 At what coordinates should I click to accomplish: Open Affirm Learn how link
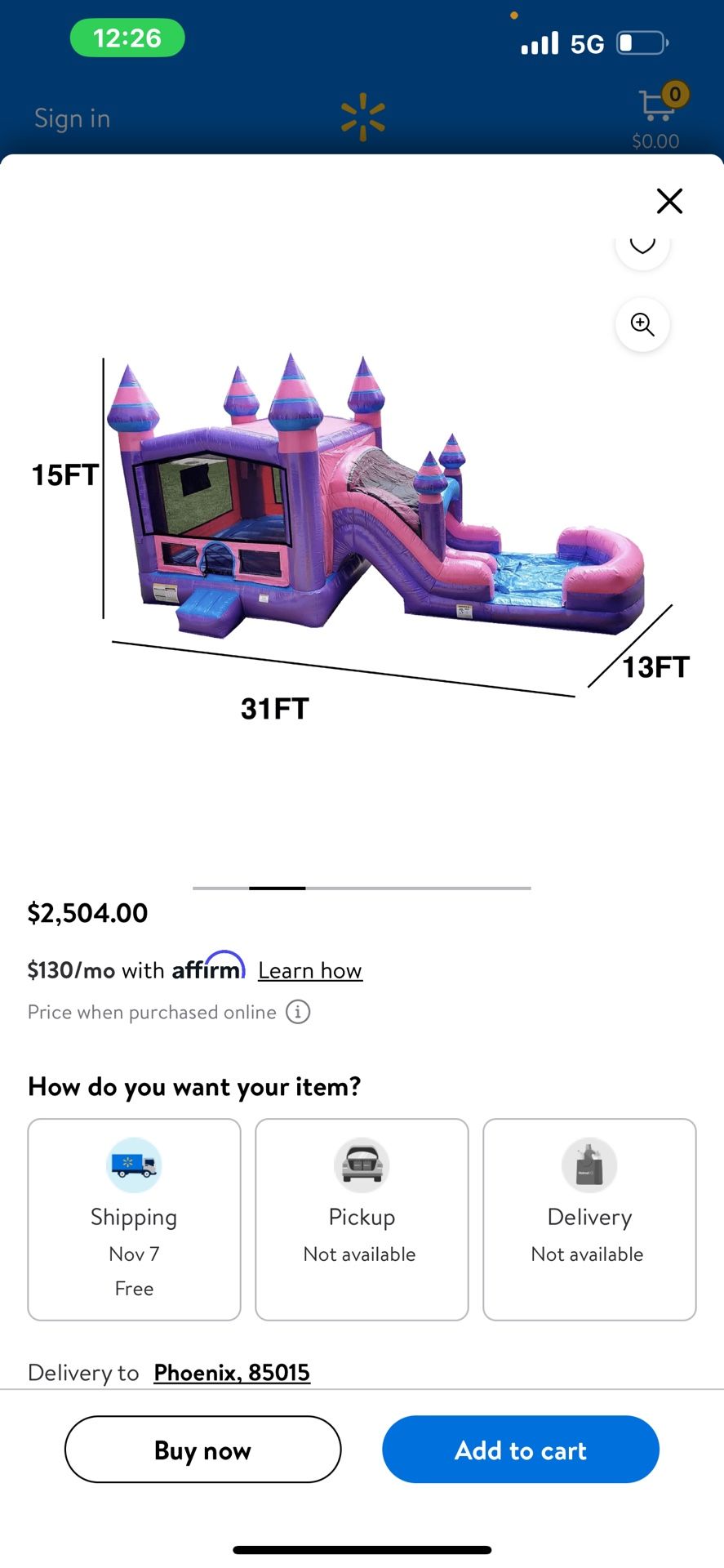[310, 970]
